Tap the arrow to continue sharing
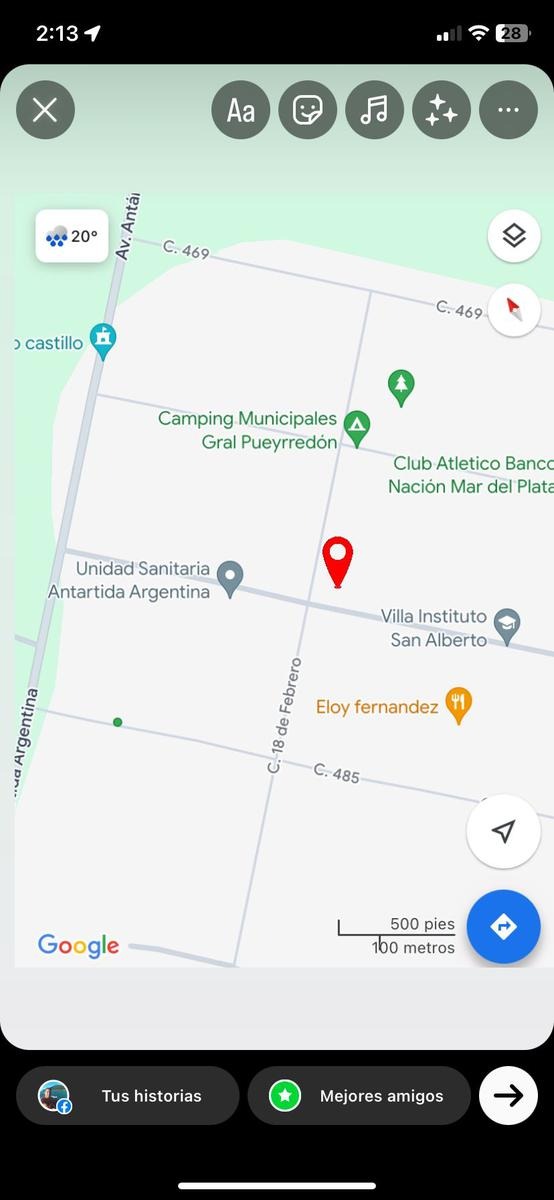Viewport: 554px width, 1200px height. coord(508,1096)
